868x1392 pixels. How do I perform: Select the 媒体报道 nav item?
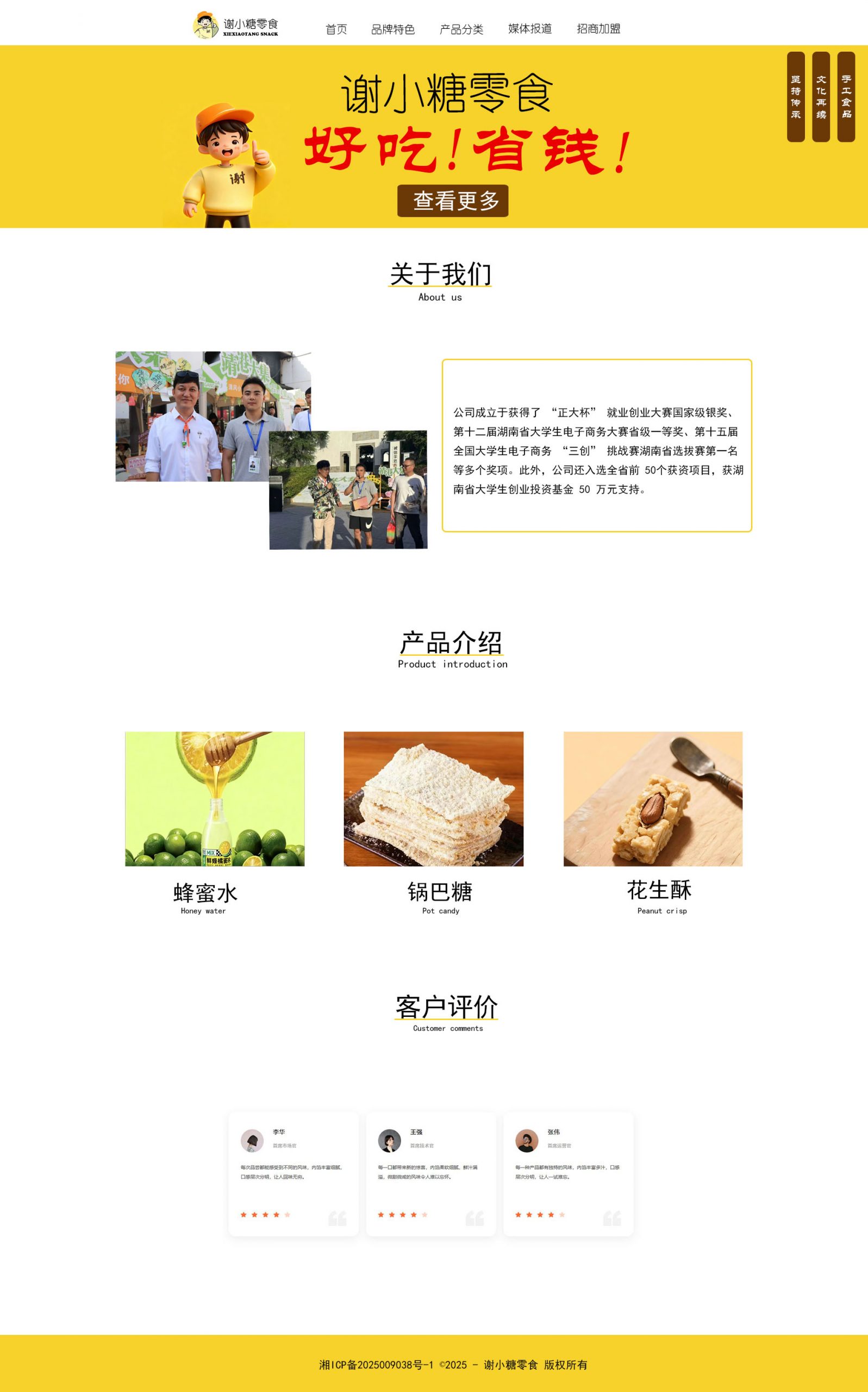[529, 29]
